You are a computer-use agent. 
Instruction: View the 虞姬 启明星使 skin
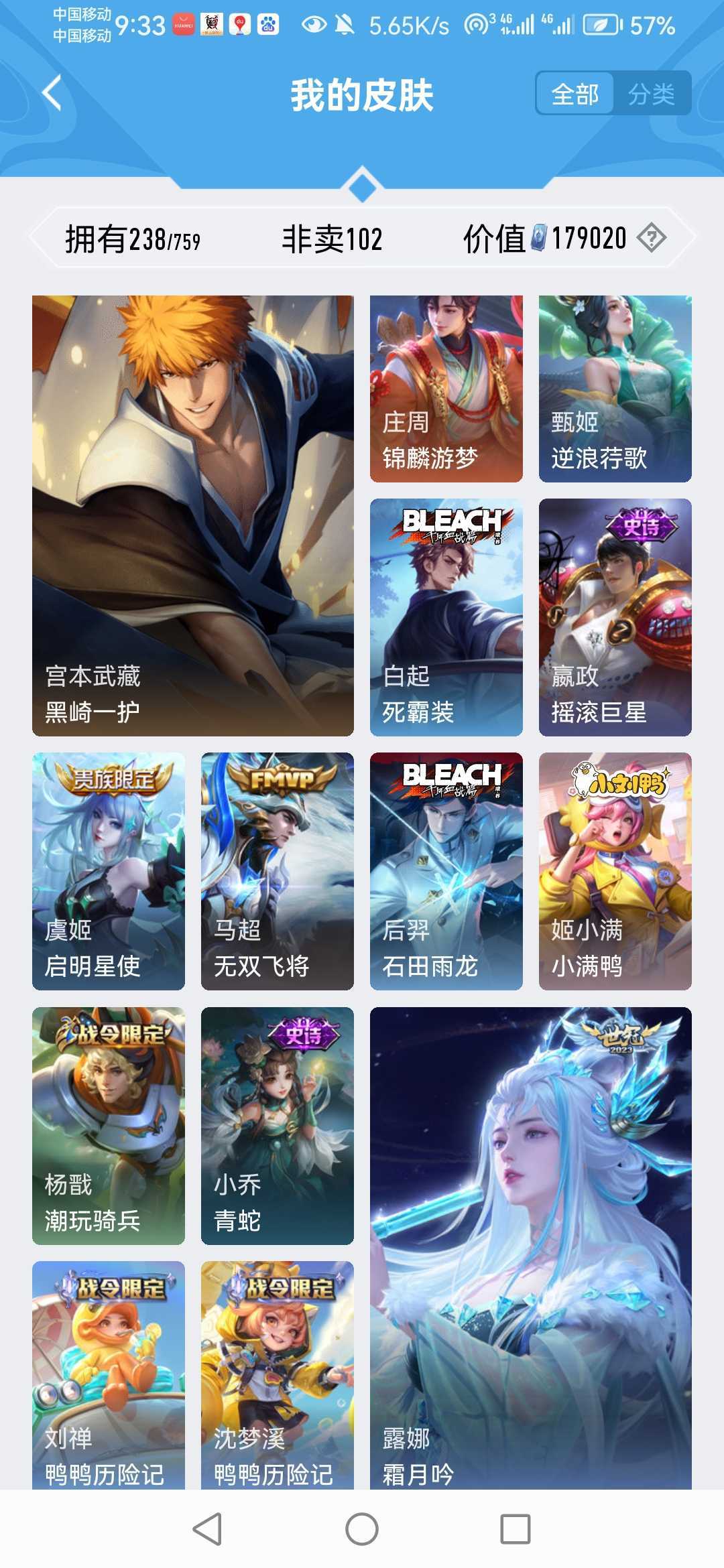tap(109, 871)
